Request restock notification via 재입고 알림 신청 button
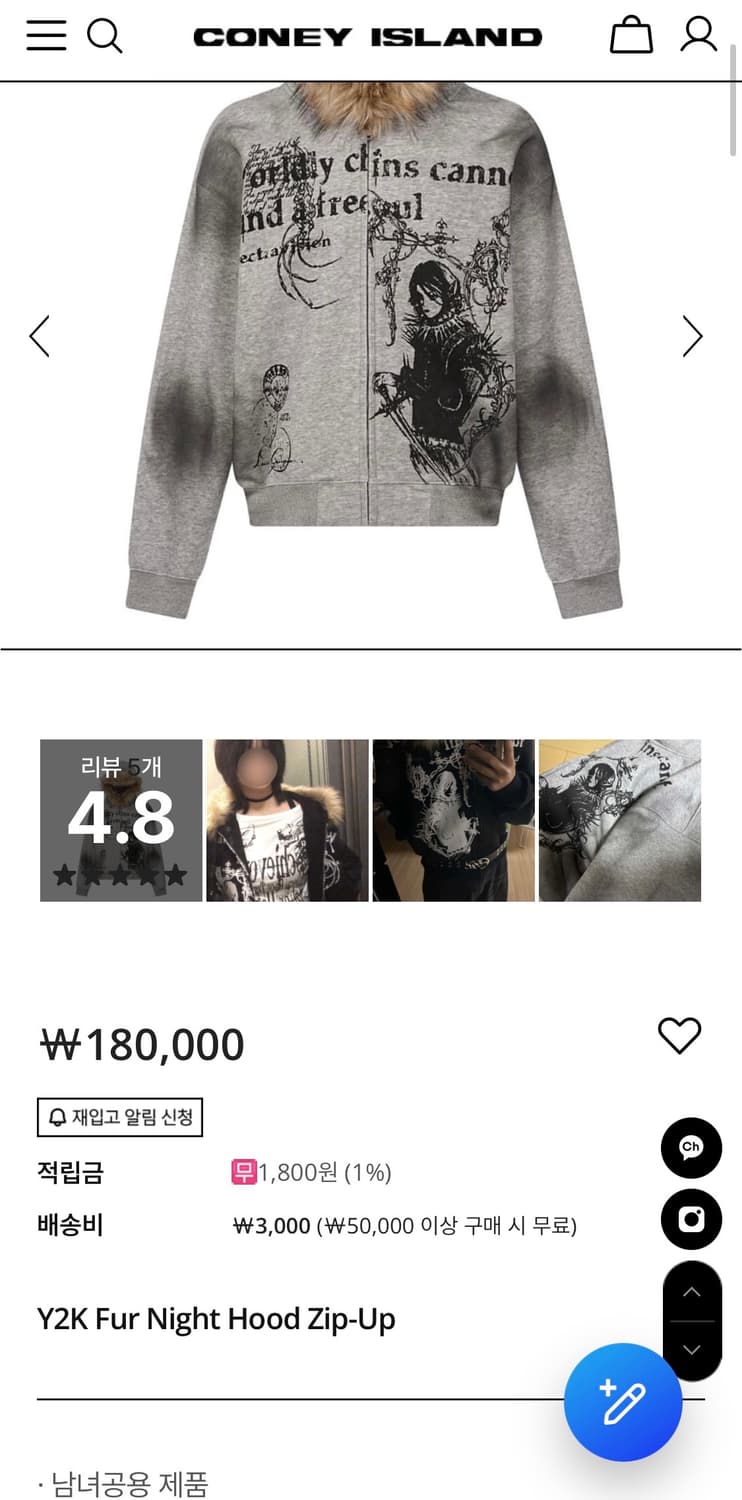742x1500 pixels. (x=120, y=1117)
